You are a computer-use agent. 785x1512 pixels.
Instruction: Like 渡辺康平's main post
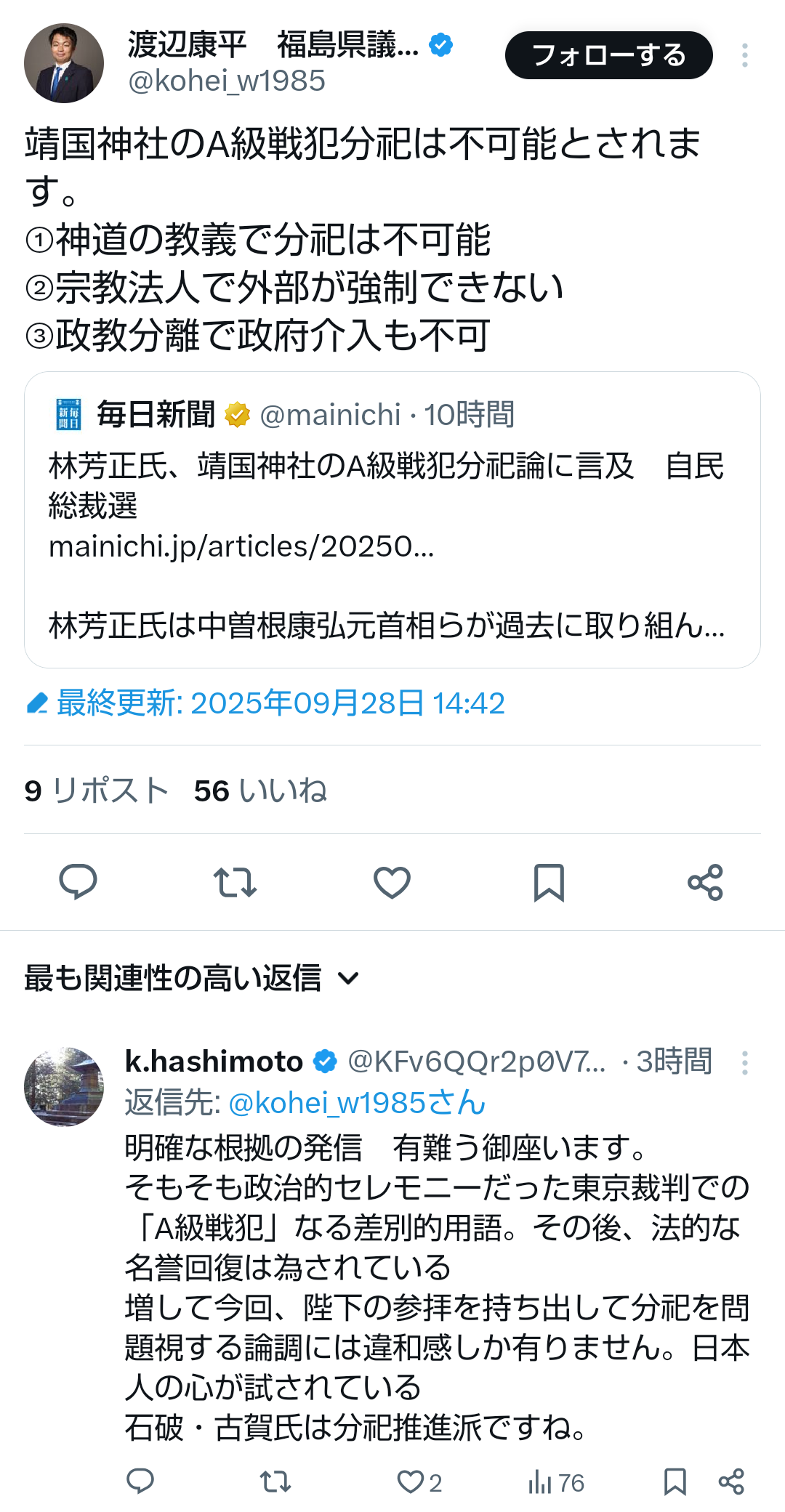(x=392, y=882)
